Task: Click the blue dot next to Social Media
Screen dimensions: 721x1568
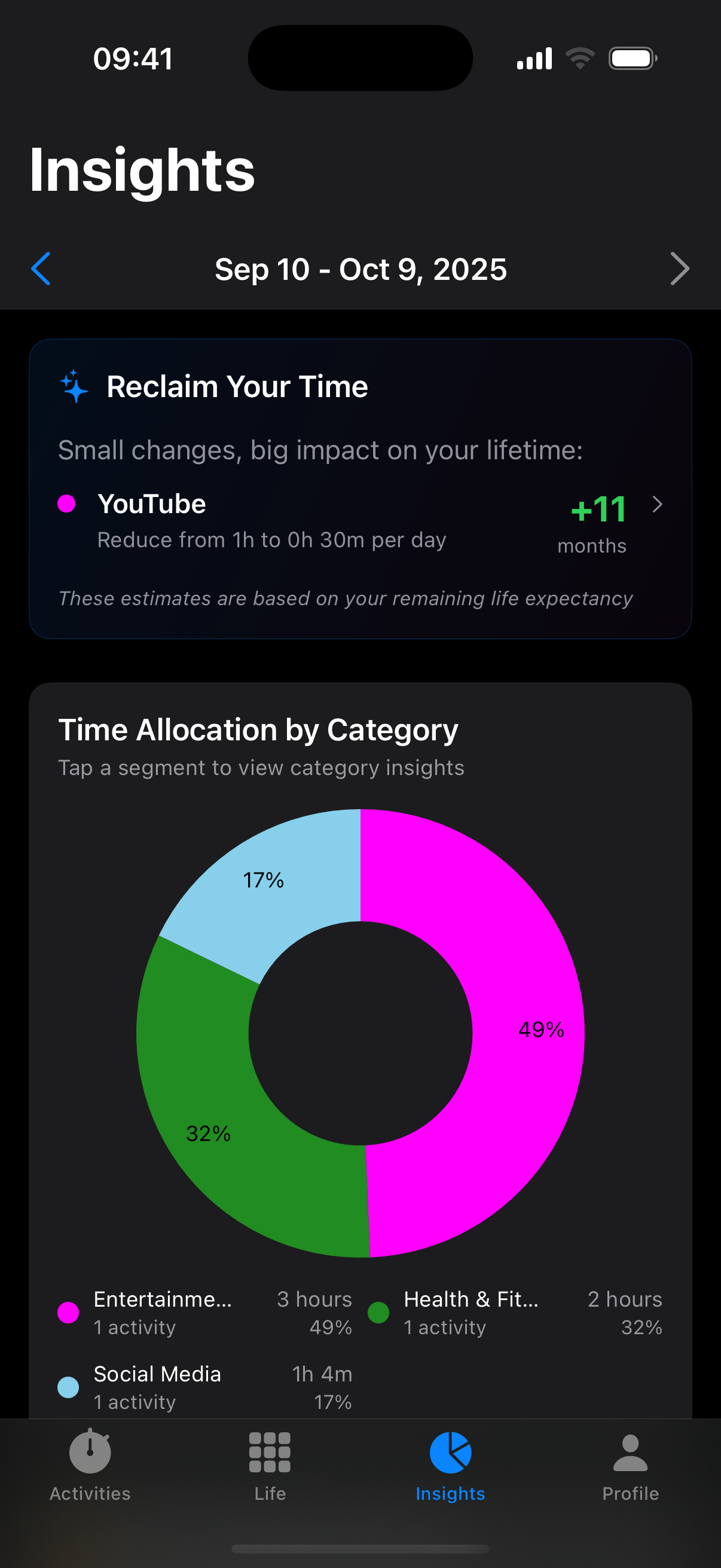Action: 68,1389
